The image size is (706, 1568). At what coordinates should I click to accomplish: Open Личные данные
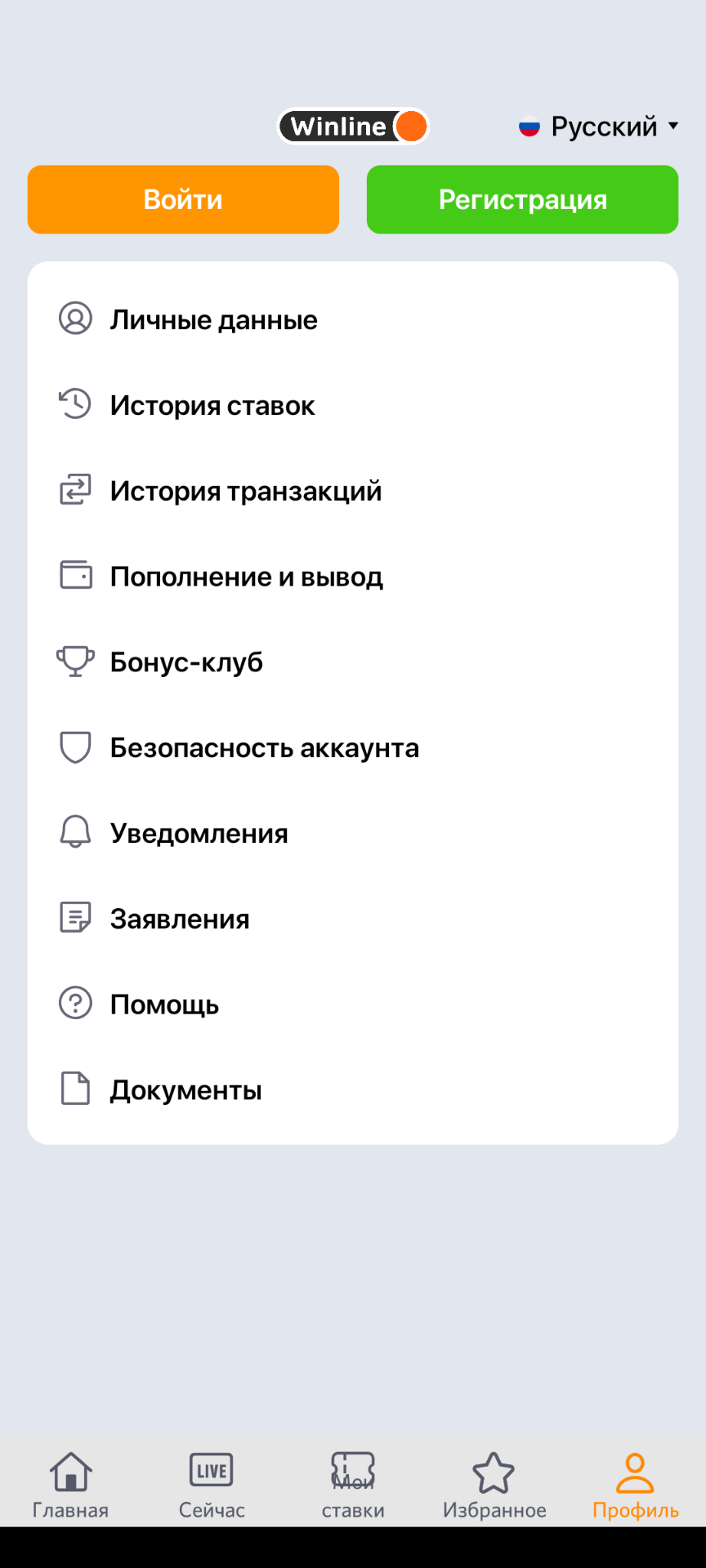(x=353, y=319)
